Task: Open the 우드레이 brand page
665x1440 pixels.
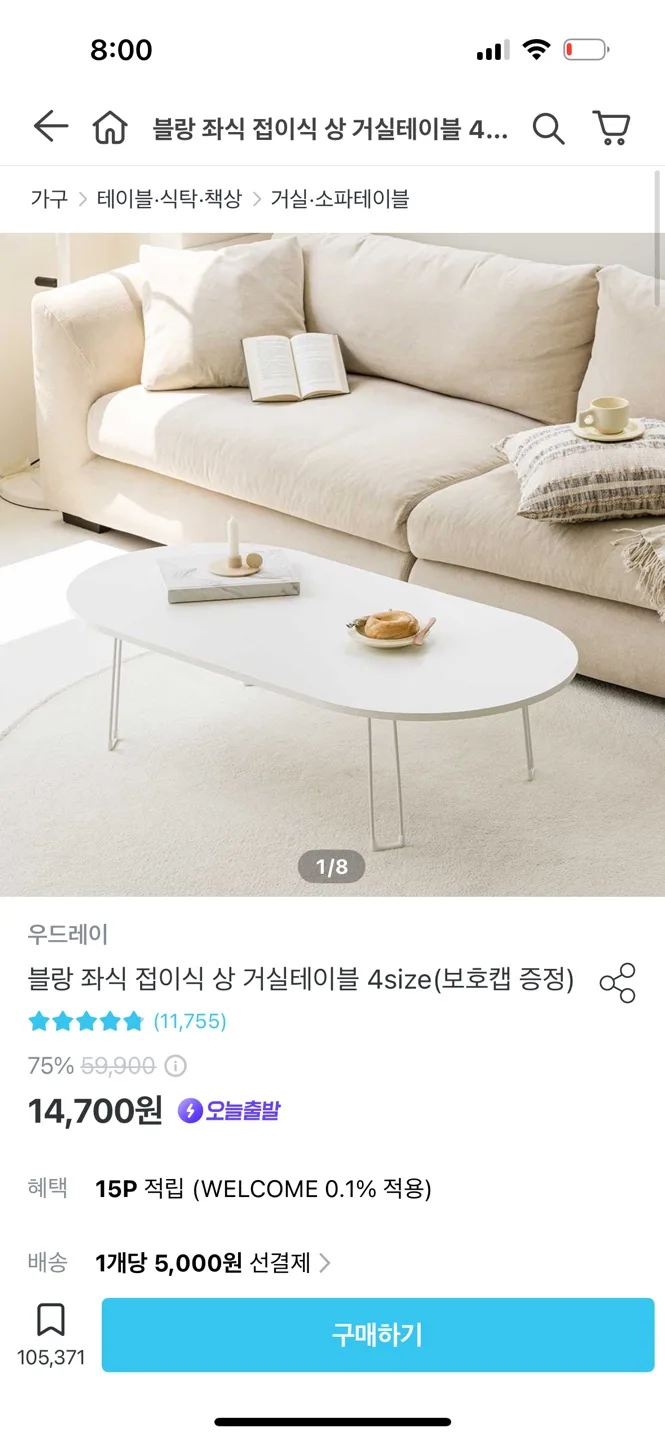Action: (68, 934)
